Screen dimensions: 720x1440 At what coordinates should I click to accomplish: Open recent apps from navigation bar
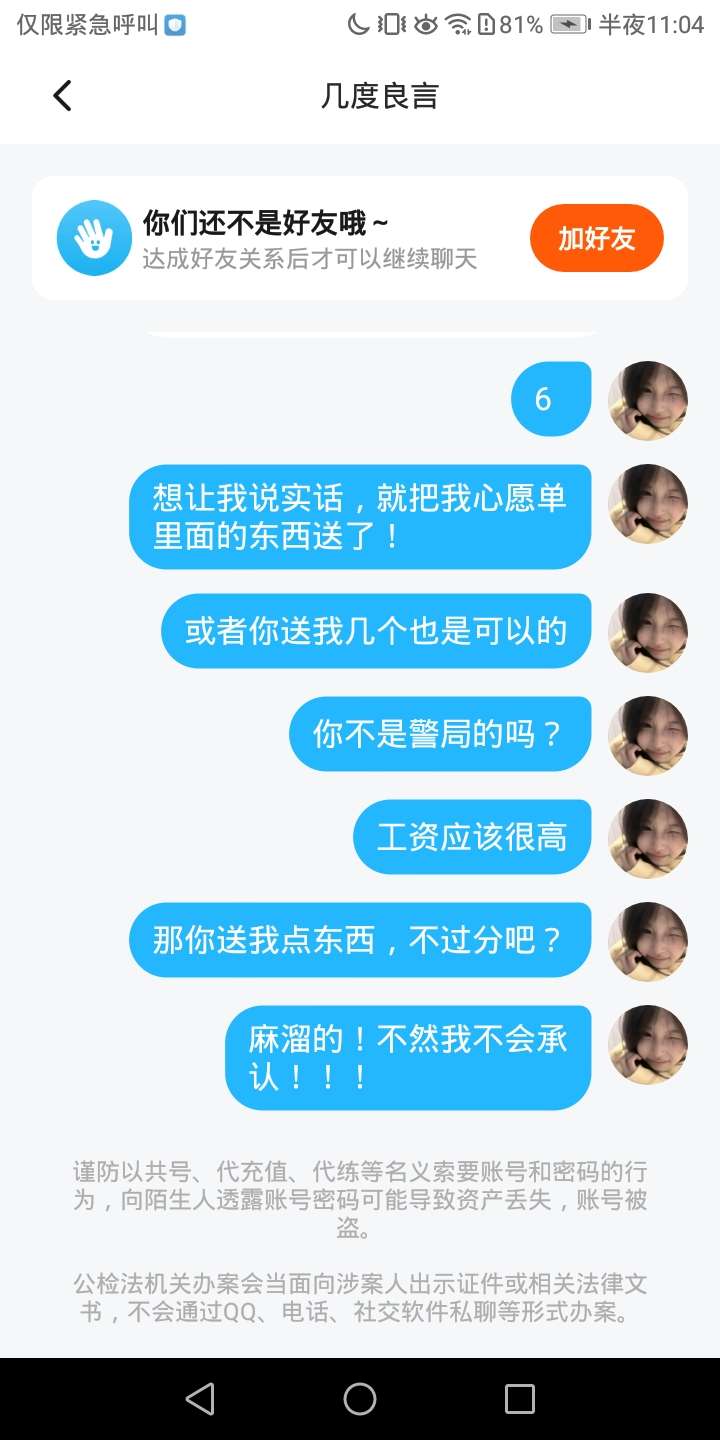pyautogui.click(x=519, y=1398)
